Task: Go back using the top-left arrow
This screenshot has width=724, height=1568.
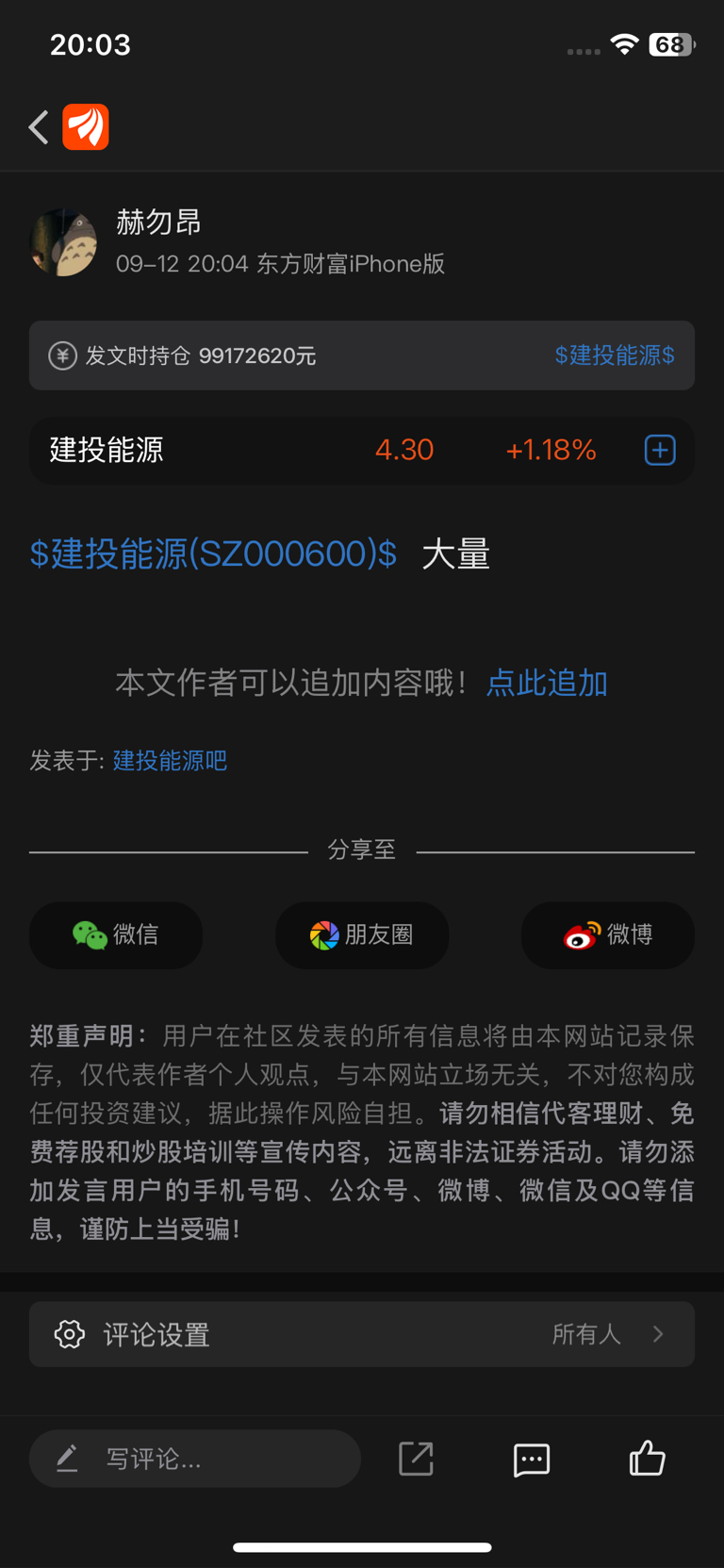Action: tap(39, 127)
